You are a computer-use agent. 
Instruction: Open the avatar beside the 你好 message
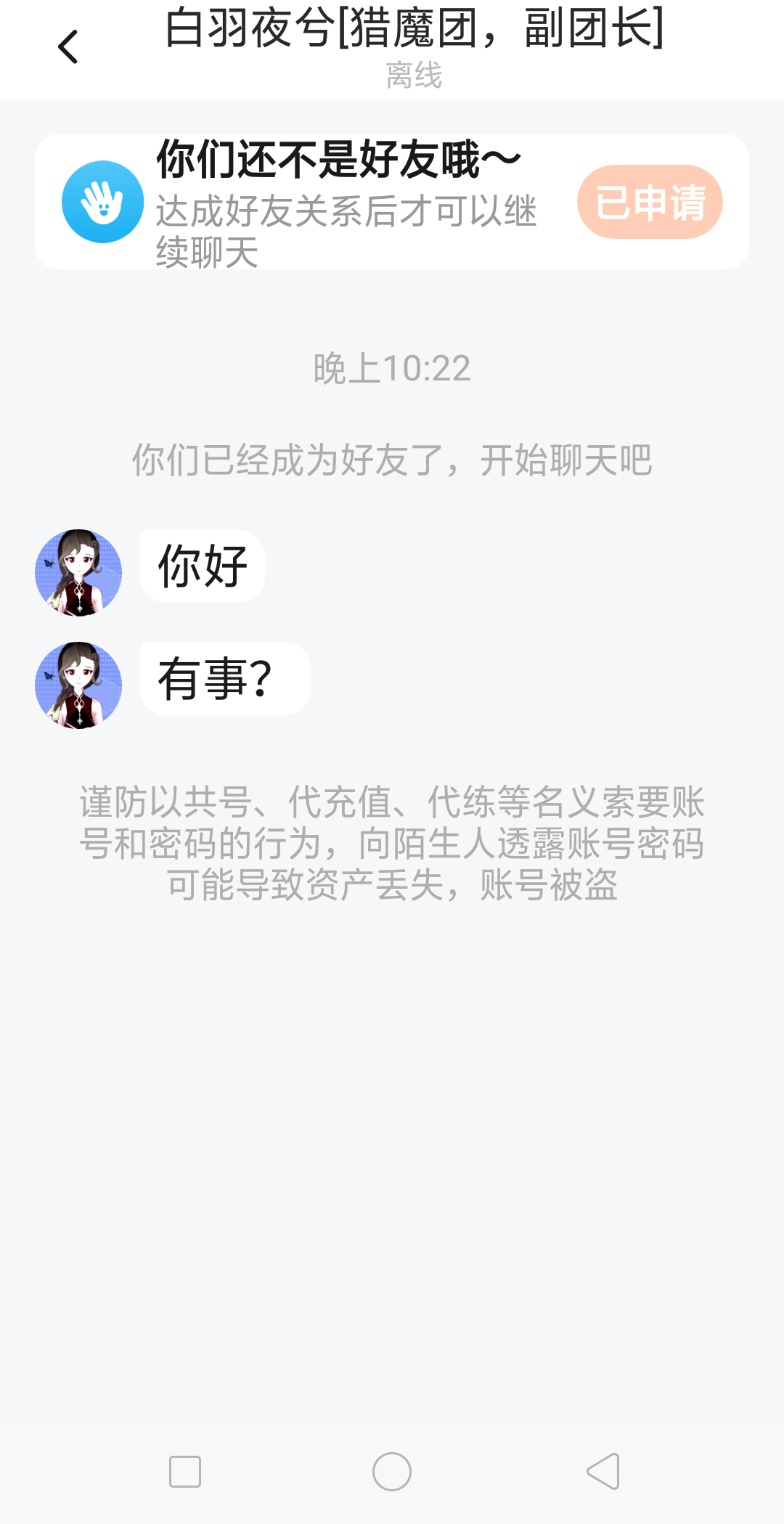coord(78,573)
